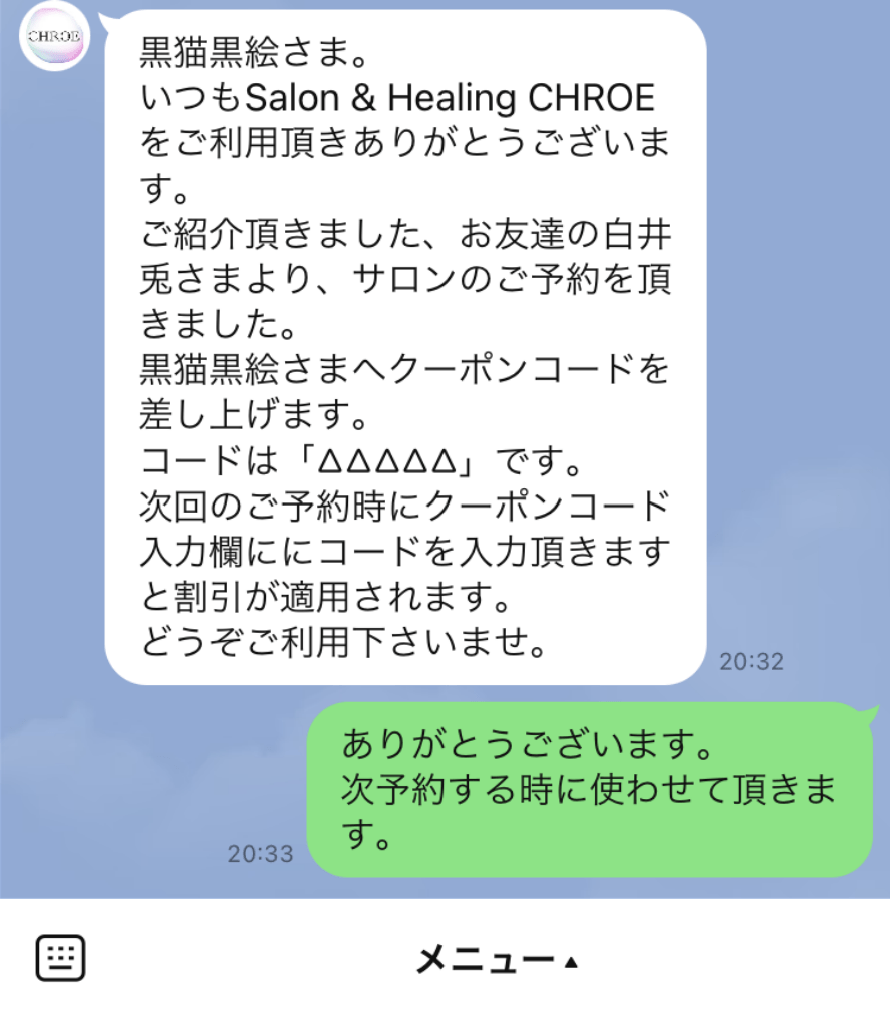Viewport: 892px width, 1020px height.
Task: Open the CHROE account profile avatar
Action: pos(56,38)
